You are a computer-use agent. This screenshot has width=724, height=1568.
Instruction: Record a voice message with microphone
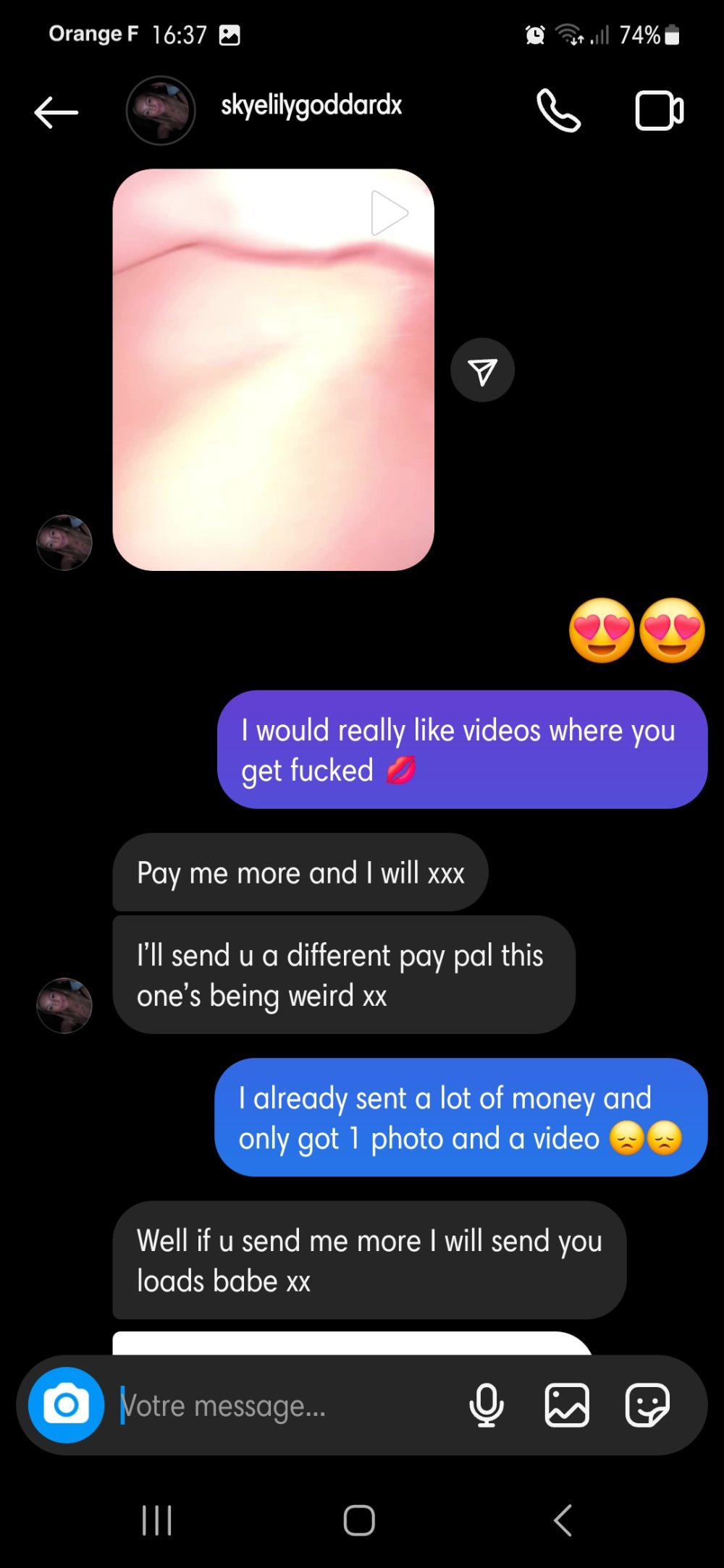click(487, 1405)
